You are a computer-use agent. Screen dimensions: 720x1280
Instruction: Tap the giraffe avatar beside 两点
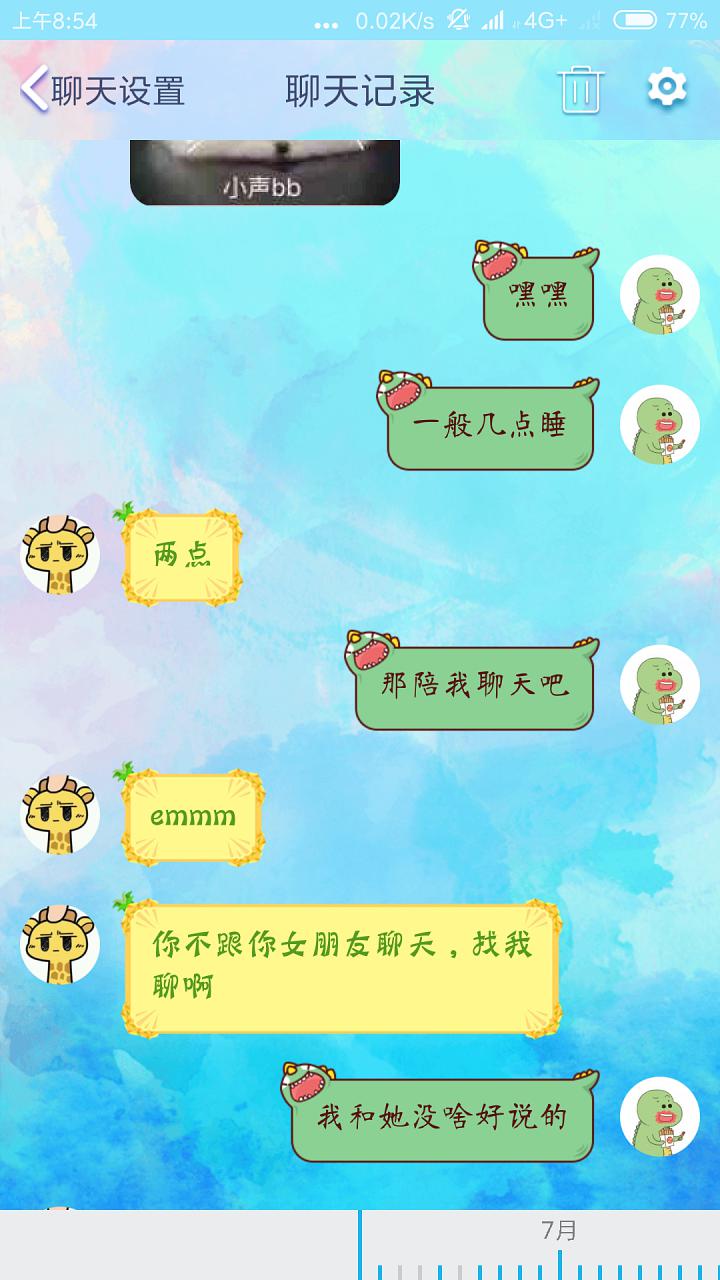60,555
